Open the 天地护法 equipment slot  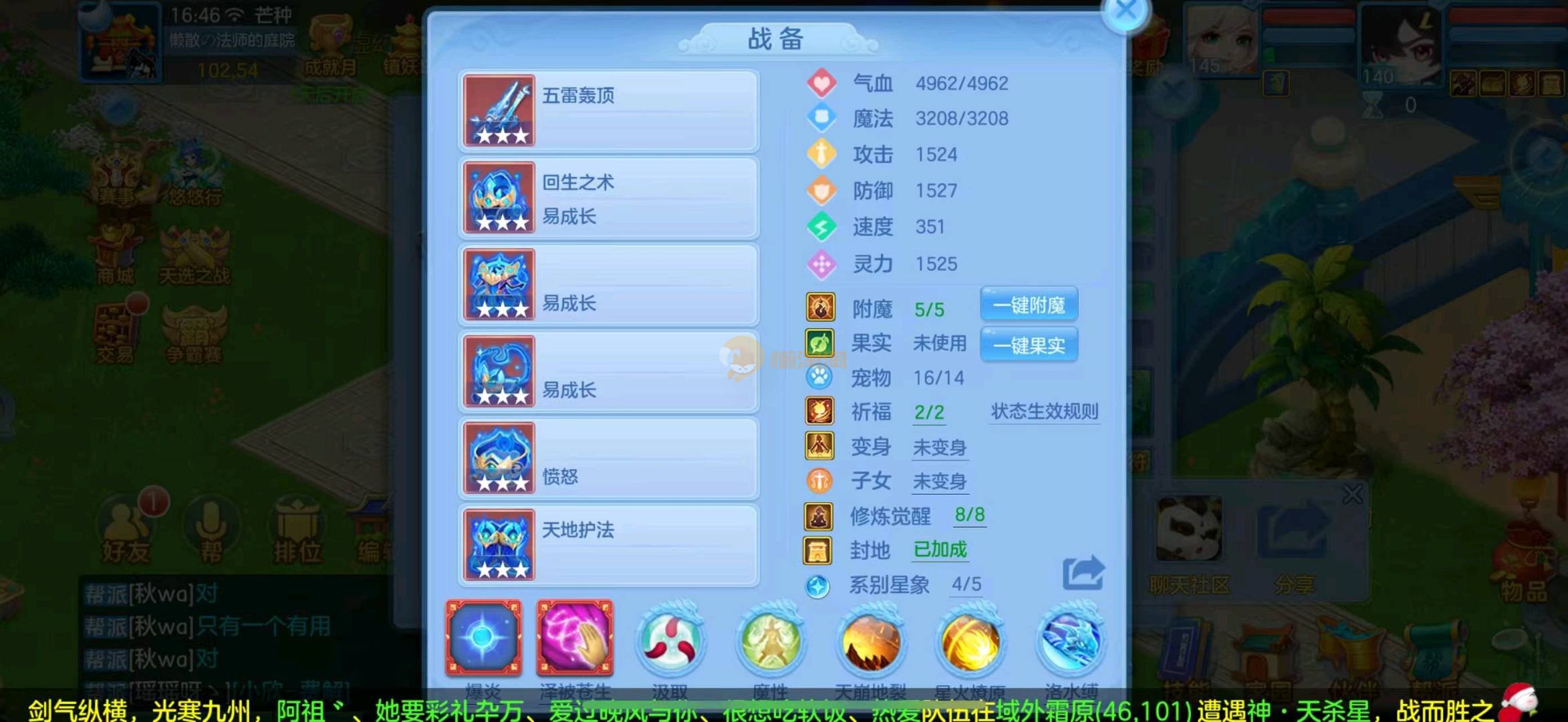[608, 546]
